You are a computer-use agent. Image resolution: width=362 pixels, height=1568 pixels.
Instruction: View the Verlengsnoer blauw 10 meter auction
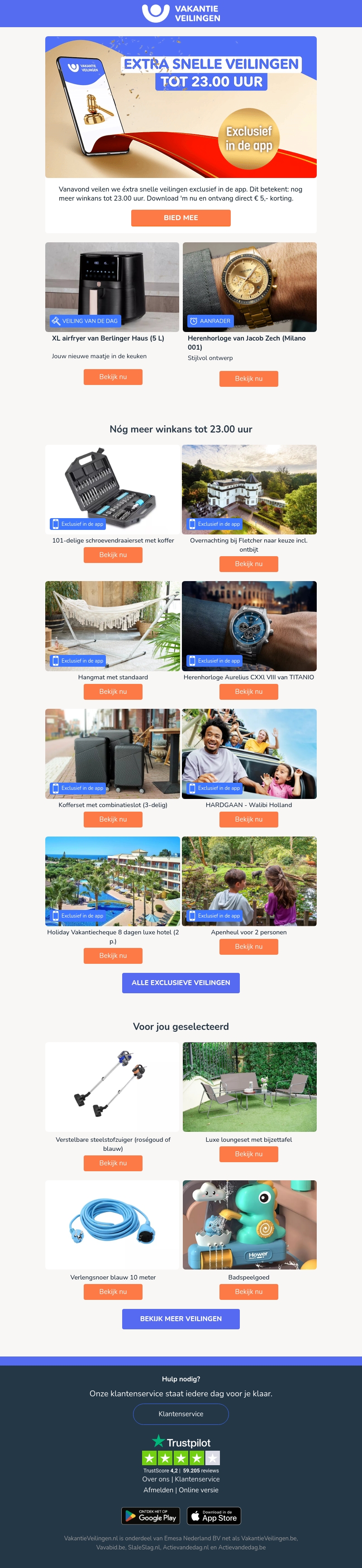[113, 1292]
